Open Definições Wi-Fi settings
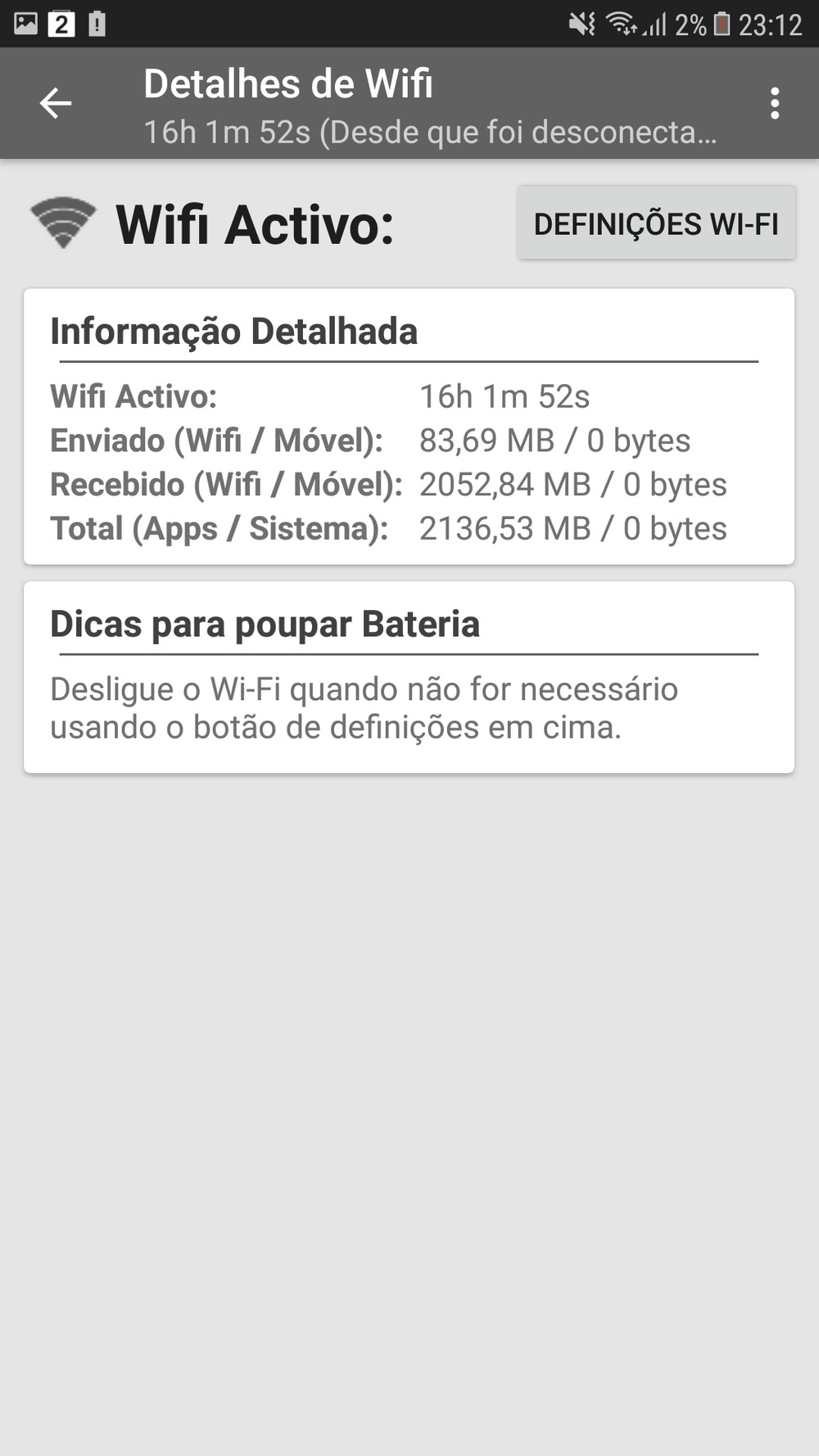The width and height of the screenshot is (819, 1456). point(655,224)
